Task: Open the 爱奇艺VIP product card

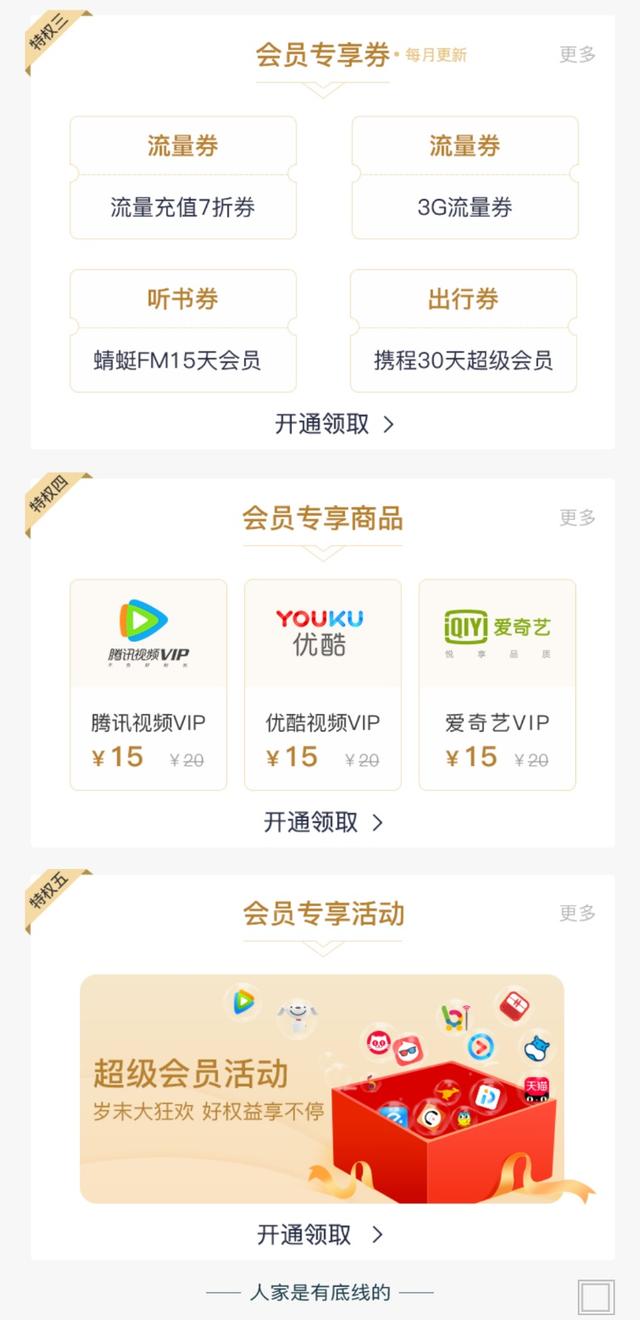Action: point(497,685)
